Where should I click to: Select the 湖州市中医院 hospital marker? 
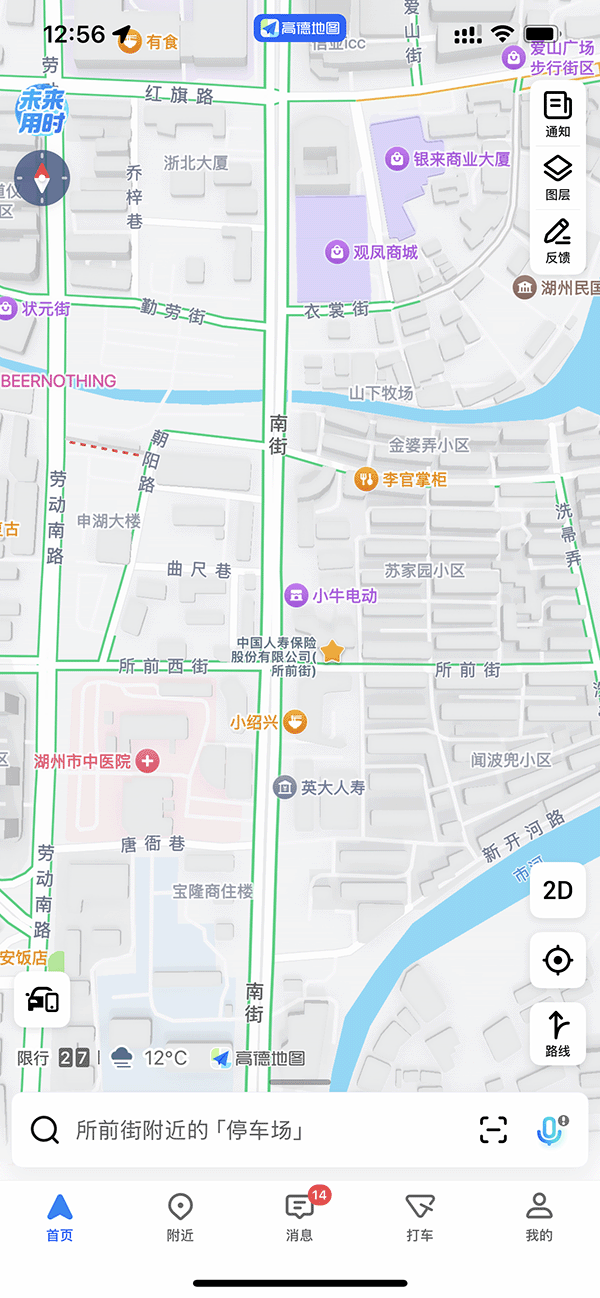(x=147, y=761)
